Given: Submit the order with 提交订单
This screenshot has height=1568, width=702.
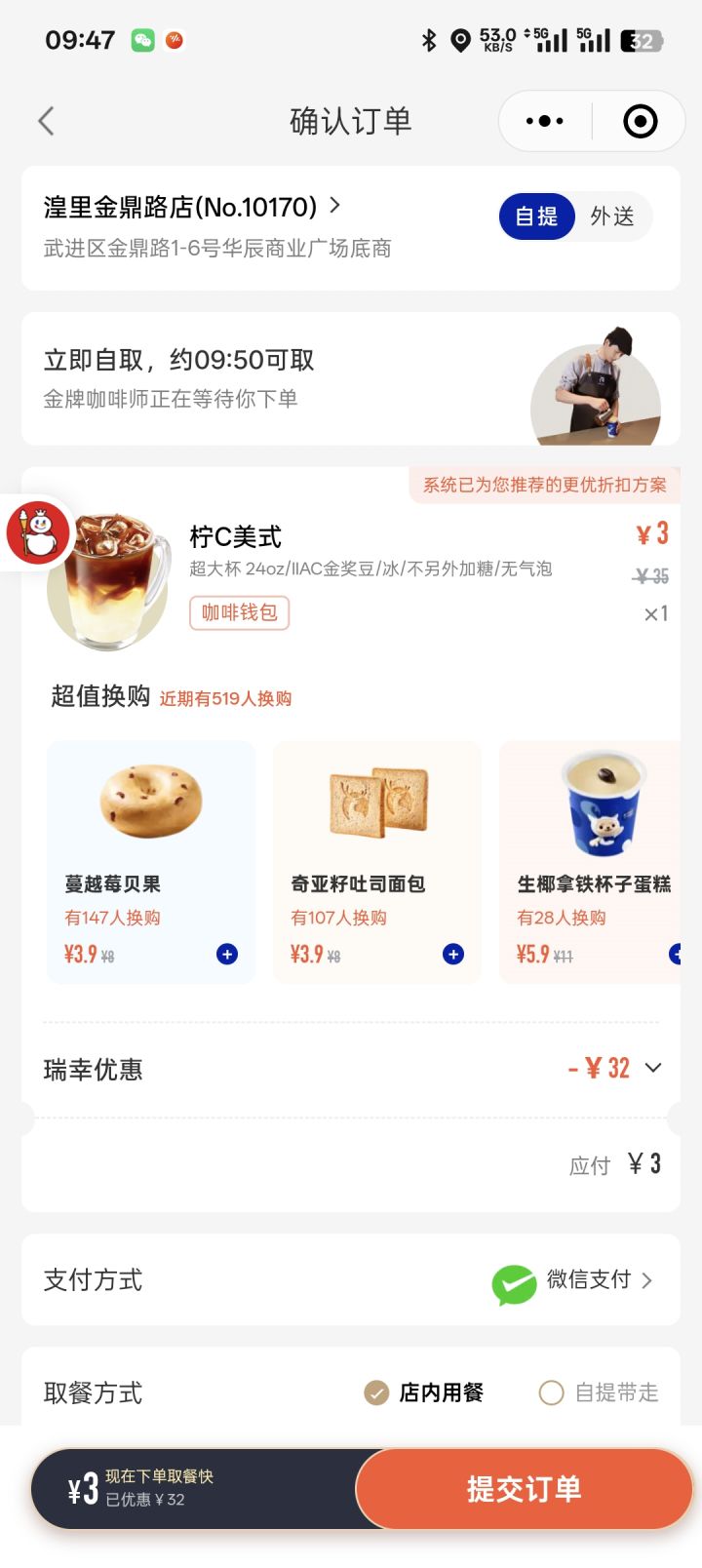Looking at the screenshot, I should click(x=525, y=1489).
